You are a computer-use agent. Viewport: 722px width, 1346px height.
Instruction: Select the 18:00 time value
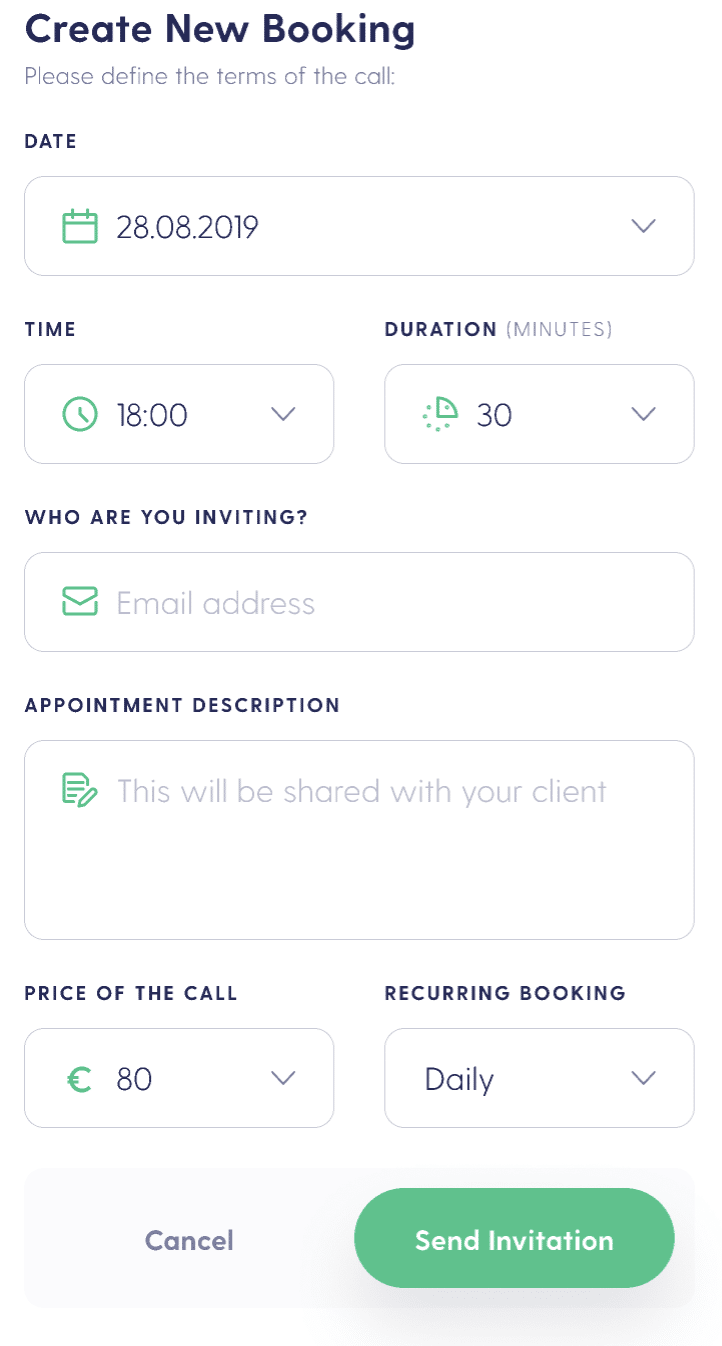151,413
